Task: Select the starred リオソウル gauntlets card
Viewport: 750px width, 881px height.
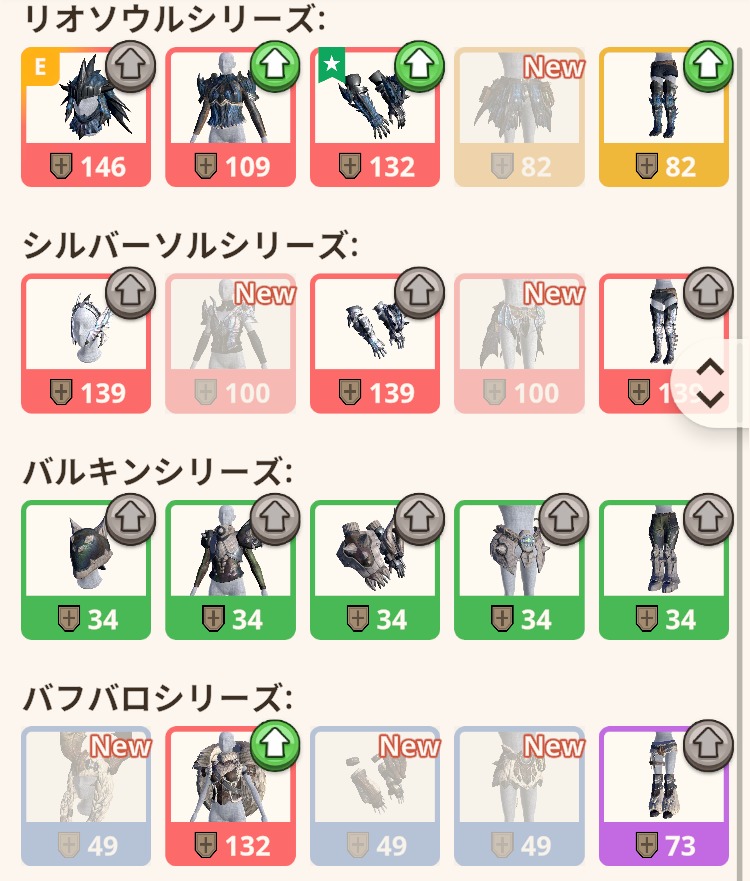Action: (375, 118)
